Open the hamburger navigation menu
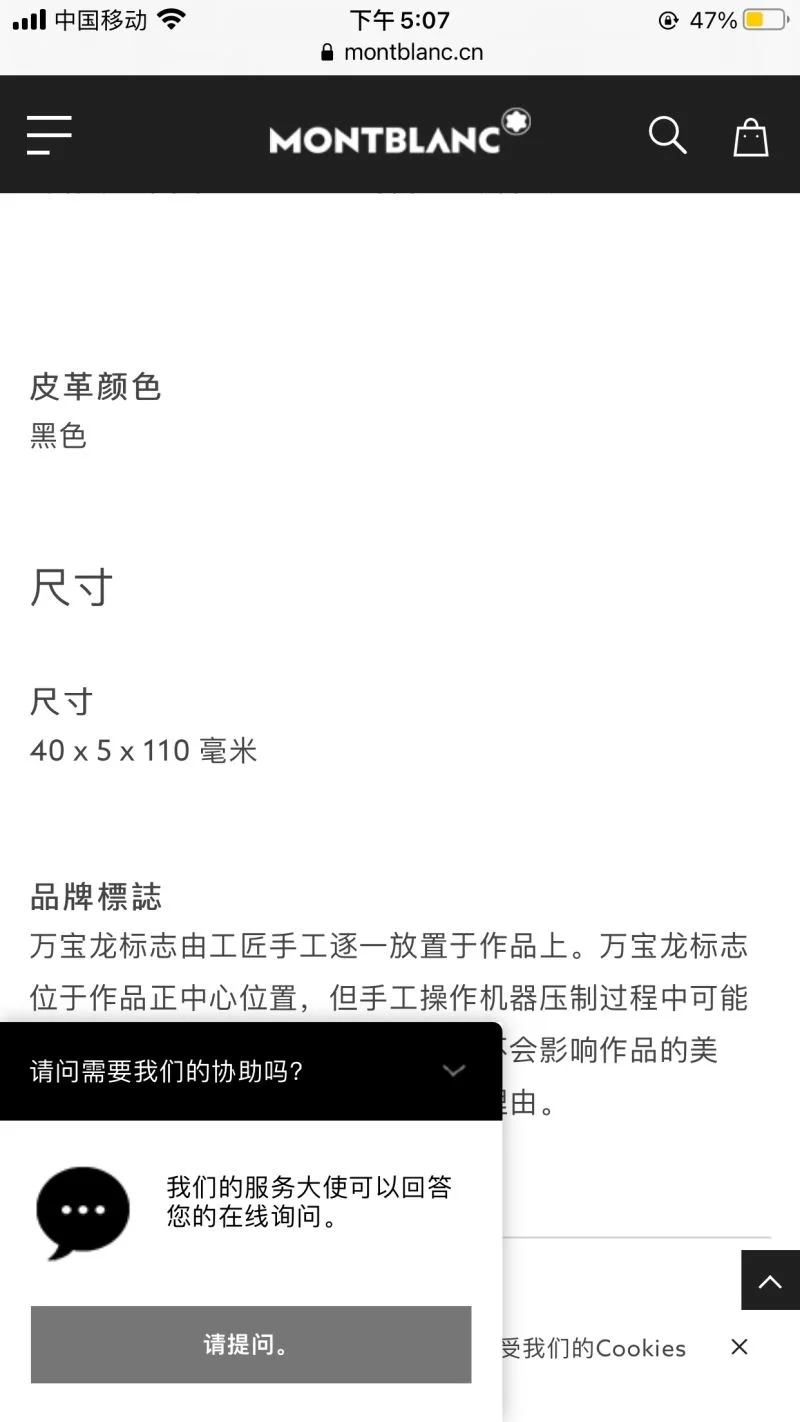The height and width of the screenshot is (1422, 800). (49, 135)
